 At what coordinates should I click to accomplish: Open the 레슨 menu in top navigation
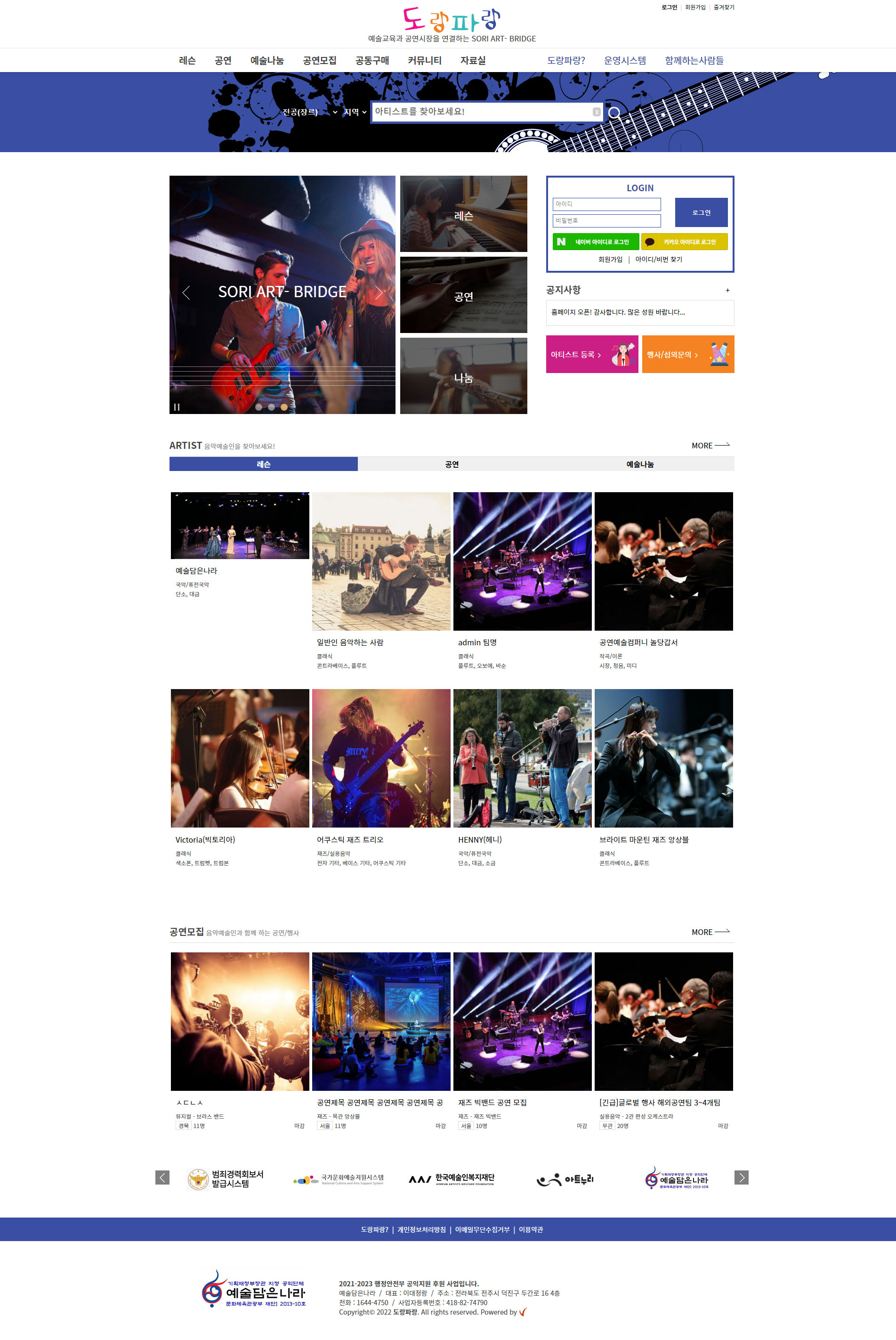pos(187,61)
